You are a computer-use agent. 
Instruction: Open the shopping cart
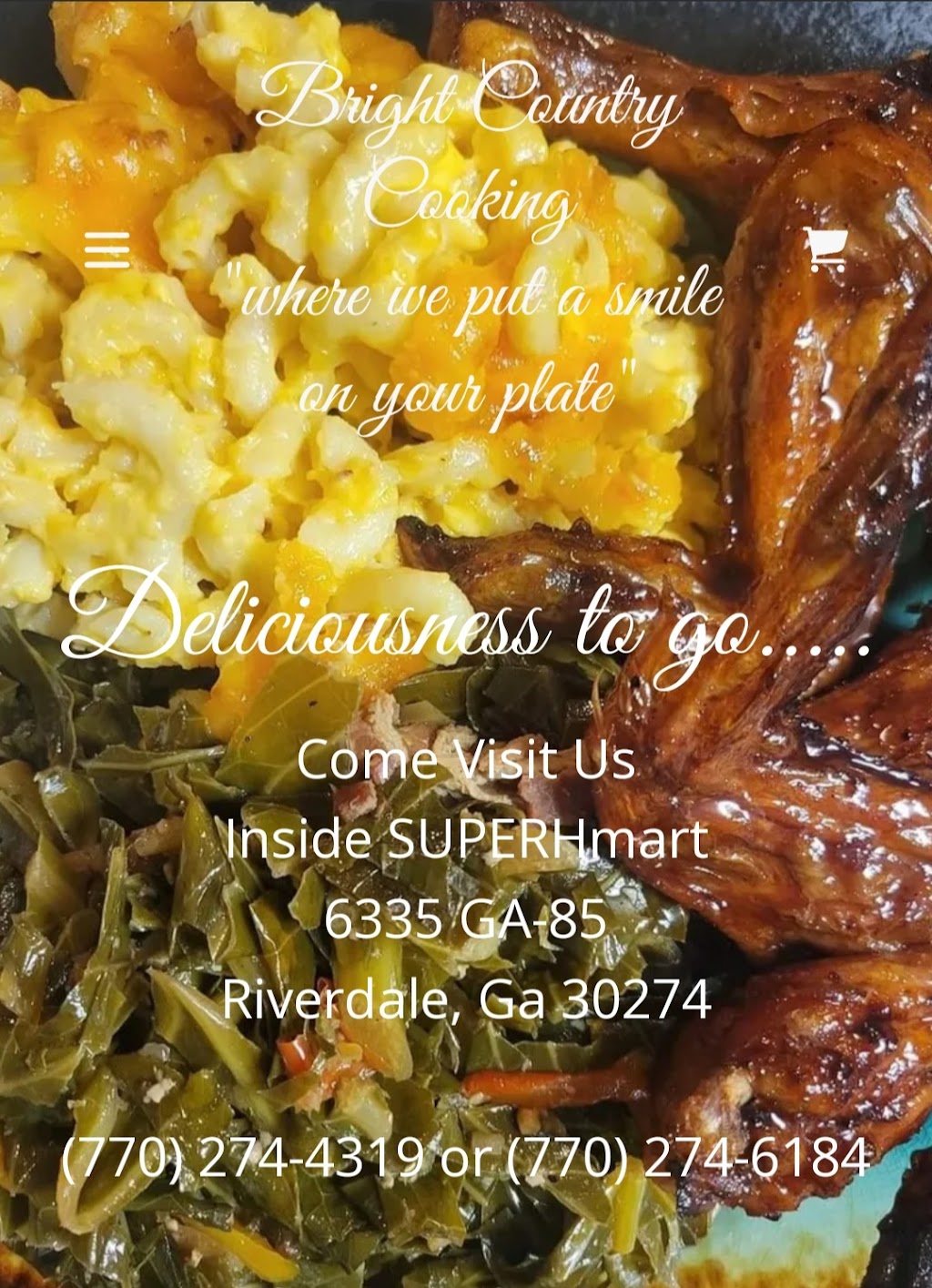[x=826, y=248]
